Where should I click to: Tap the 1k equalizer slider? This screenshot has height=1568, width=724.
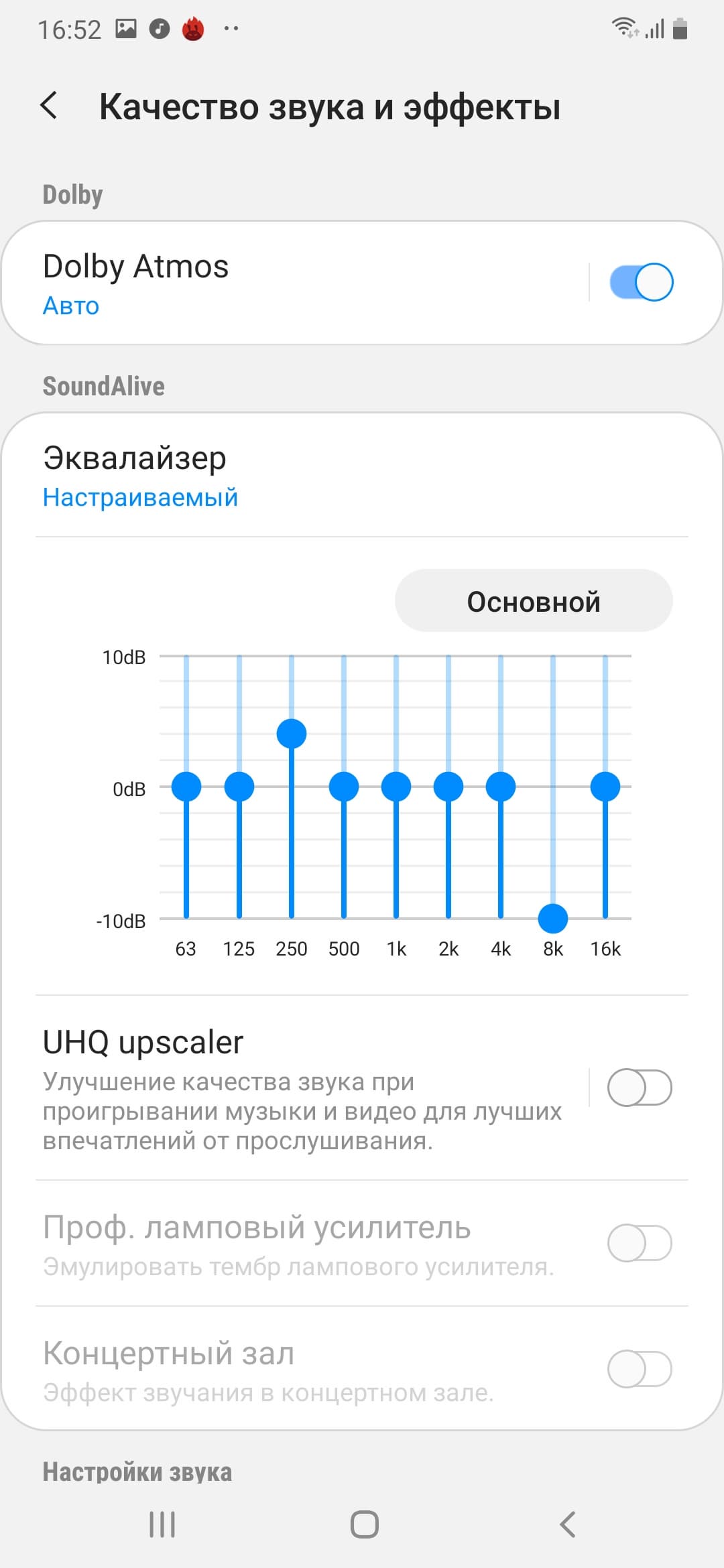(x=396, y=787)
